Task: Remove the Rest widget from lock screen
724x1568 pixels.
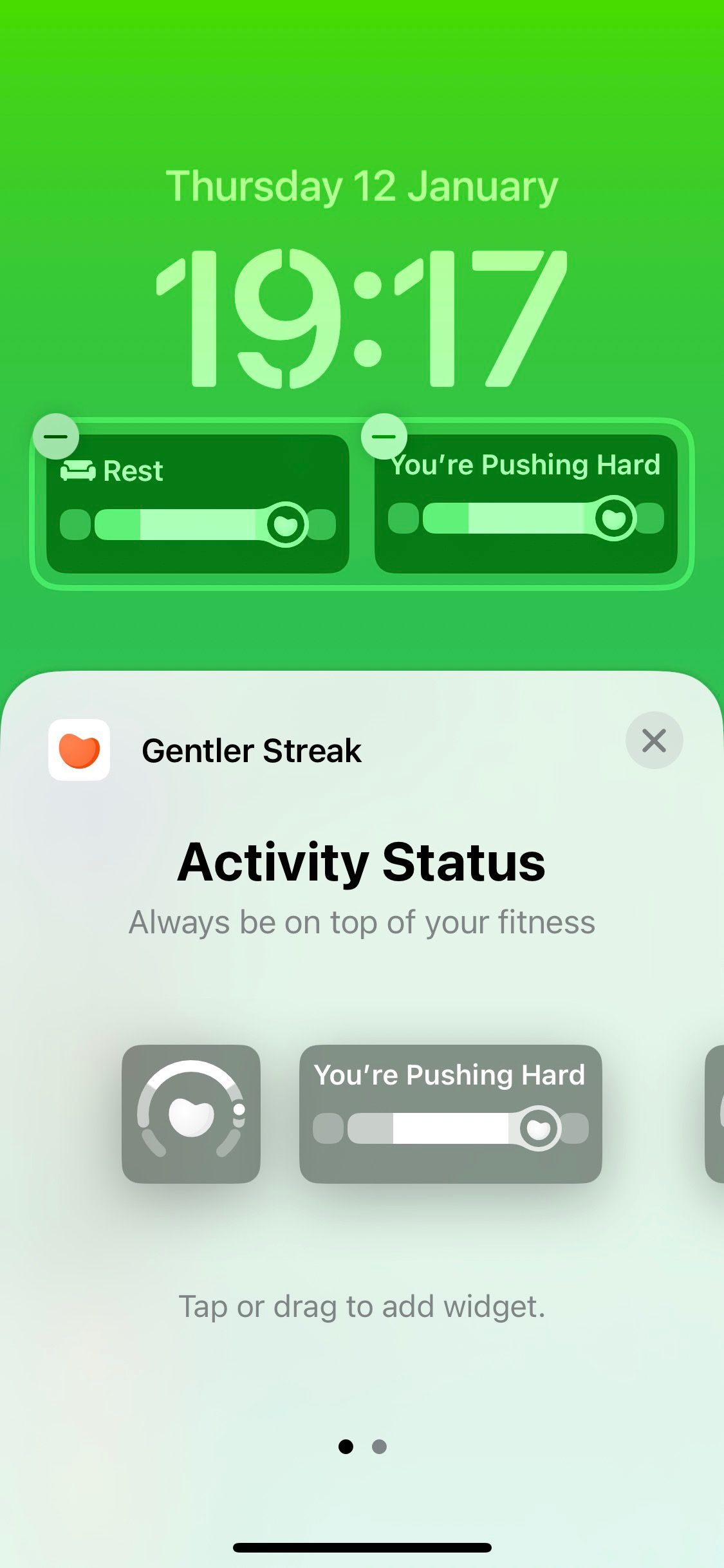Action: (x=56, y=436)
